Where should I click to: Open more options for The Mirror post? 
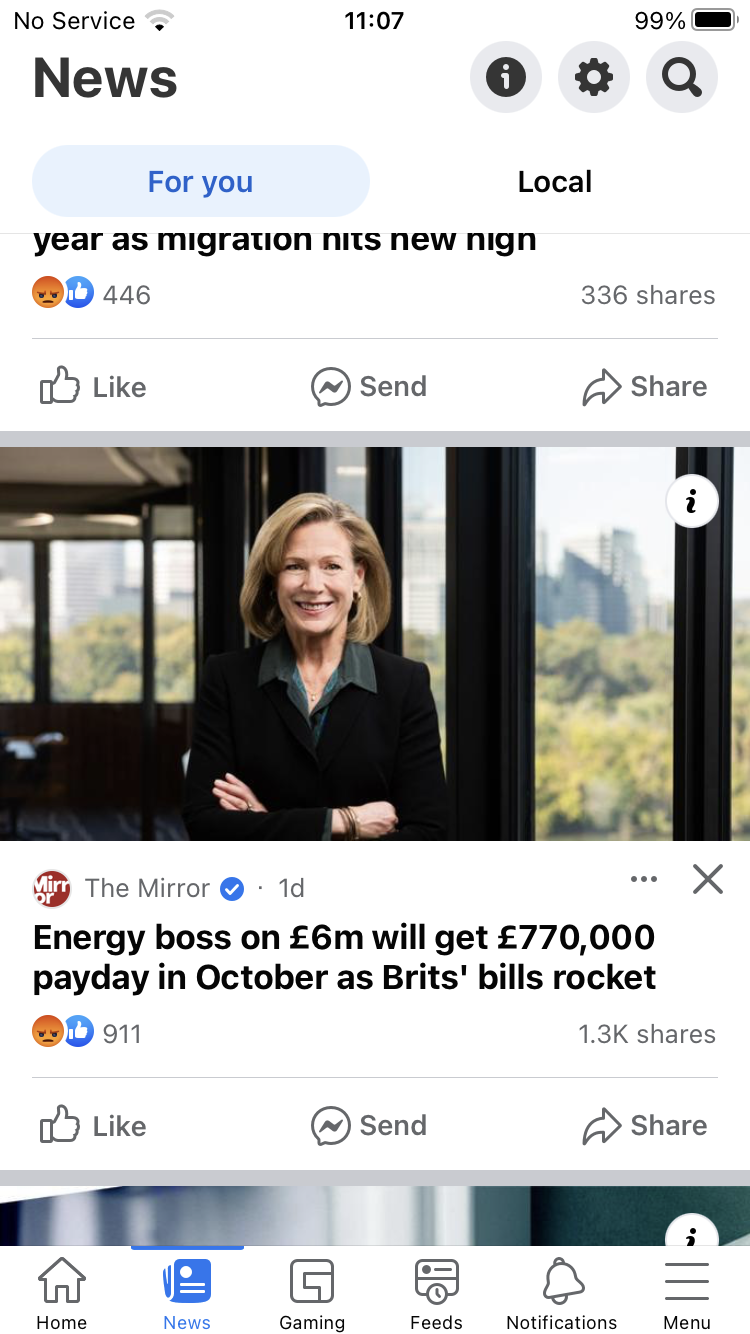click(644, 880)
